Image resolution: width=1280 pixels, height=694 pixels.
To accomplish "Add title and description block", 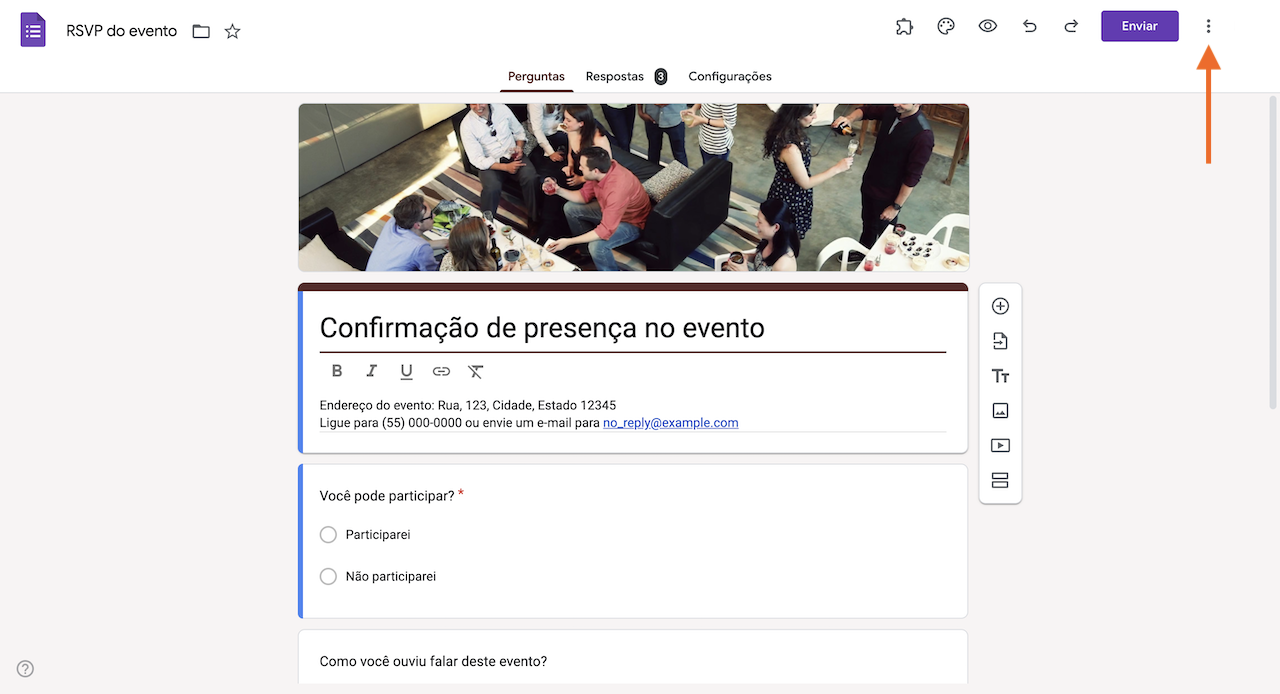I will [1000, 376].
